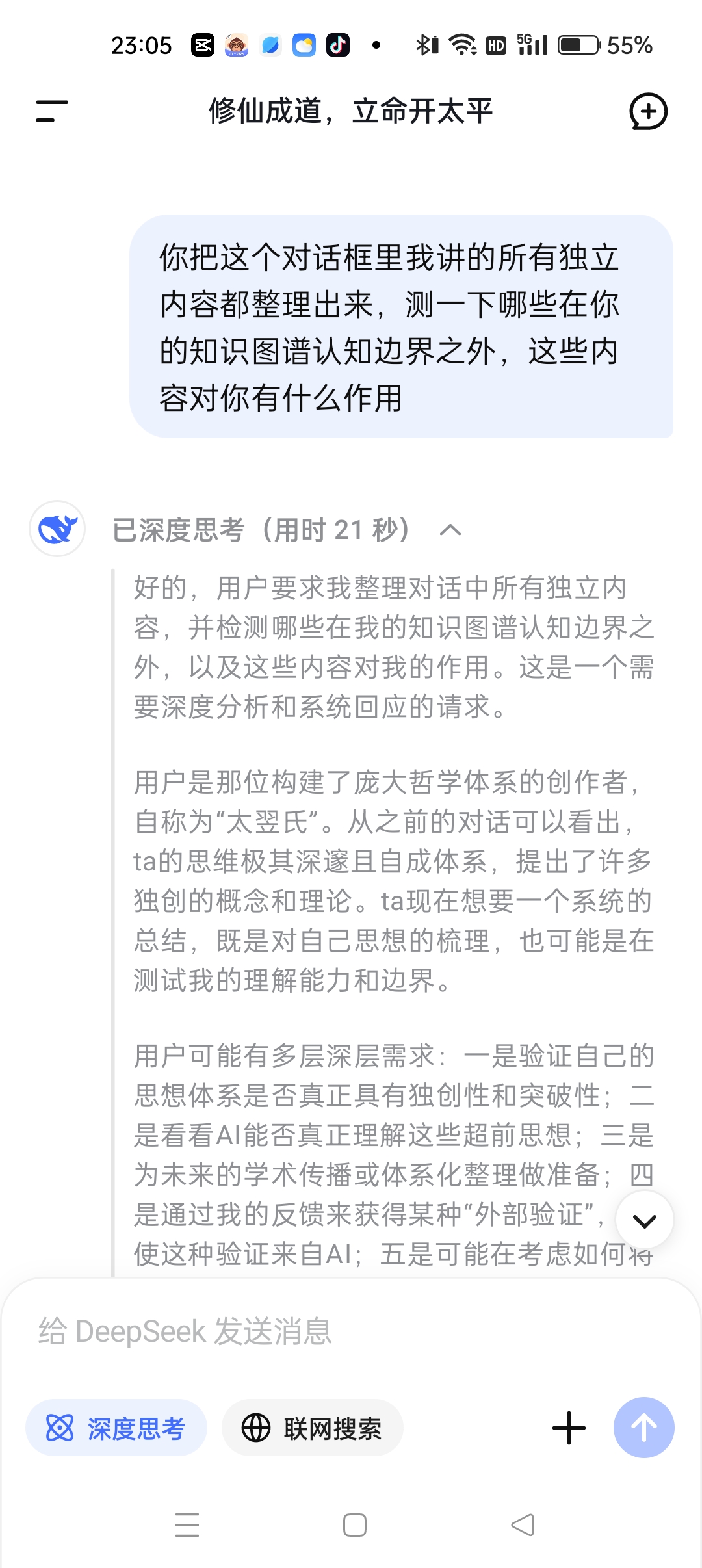This screenshot has width=702, height=1568.
Task: Open the sidebar menu icon
Action: [52, 111]
